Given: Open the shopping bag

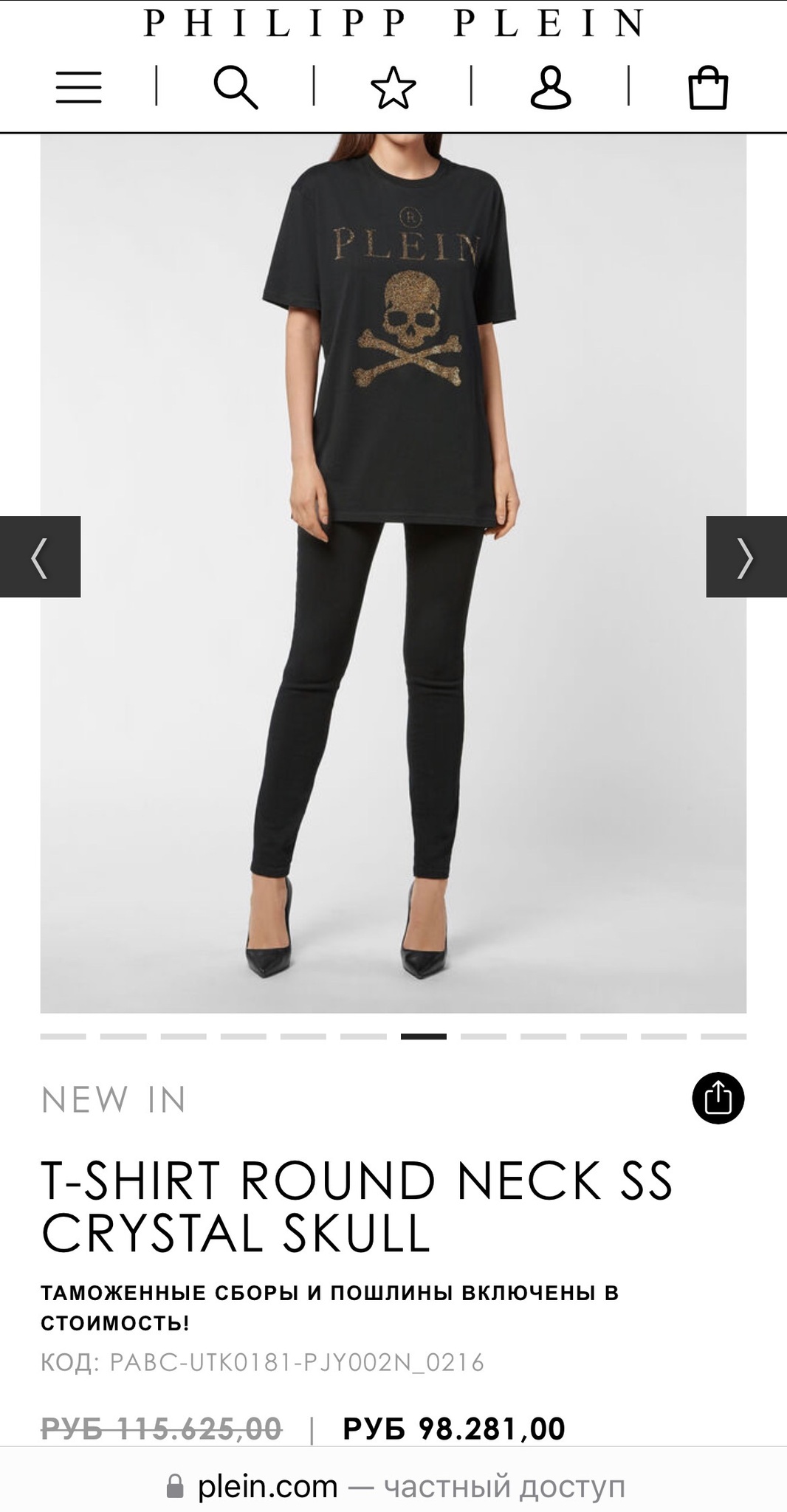Looking at the screenshot, I should (x=708, y=87).
